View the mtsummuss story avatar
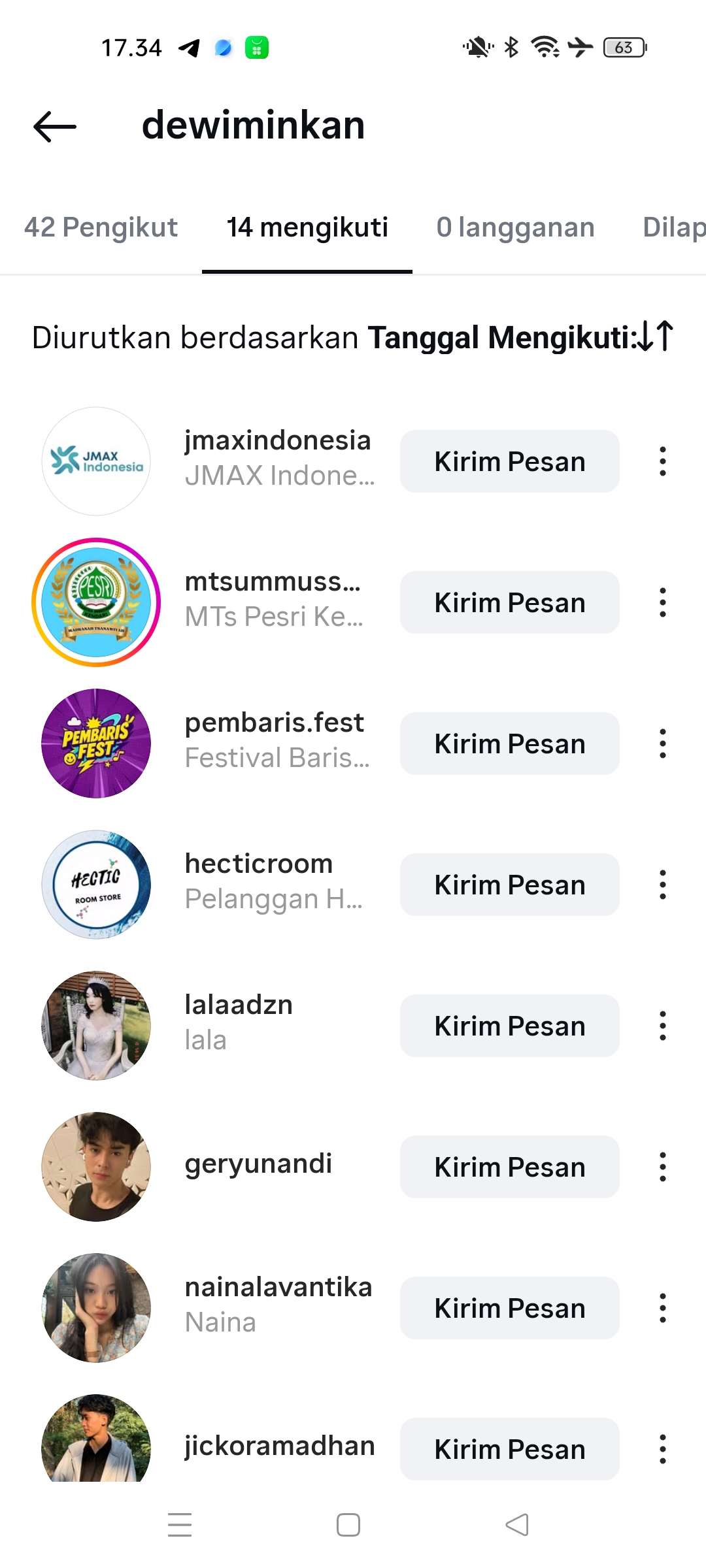This screenshot has height=1568, width=706. 96,602
